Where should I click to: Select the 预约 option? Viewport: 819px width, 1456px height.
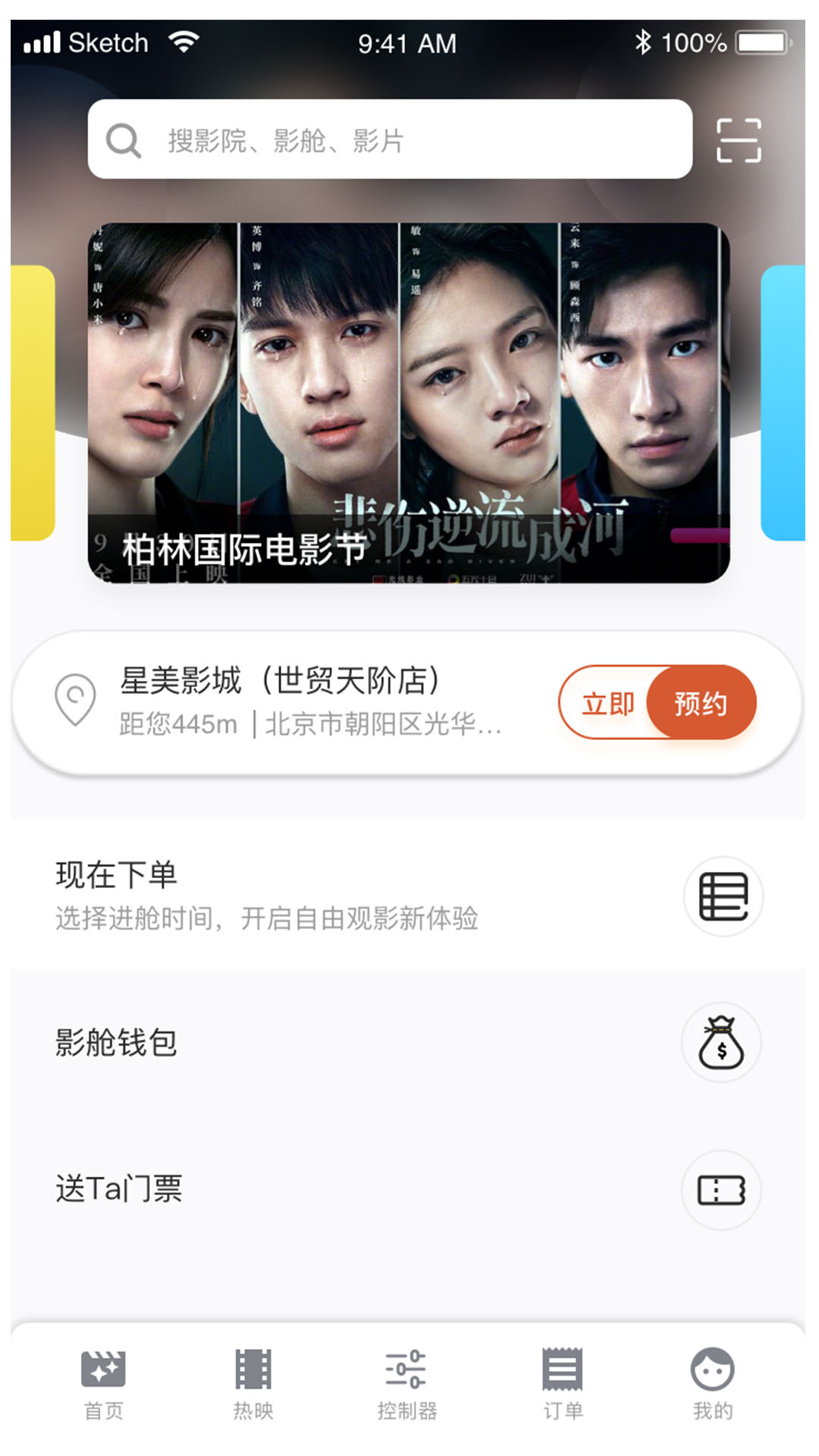click(x=701, y=703)
